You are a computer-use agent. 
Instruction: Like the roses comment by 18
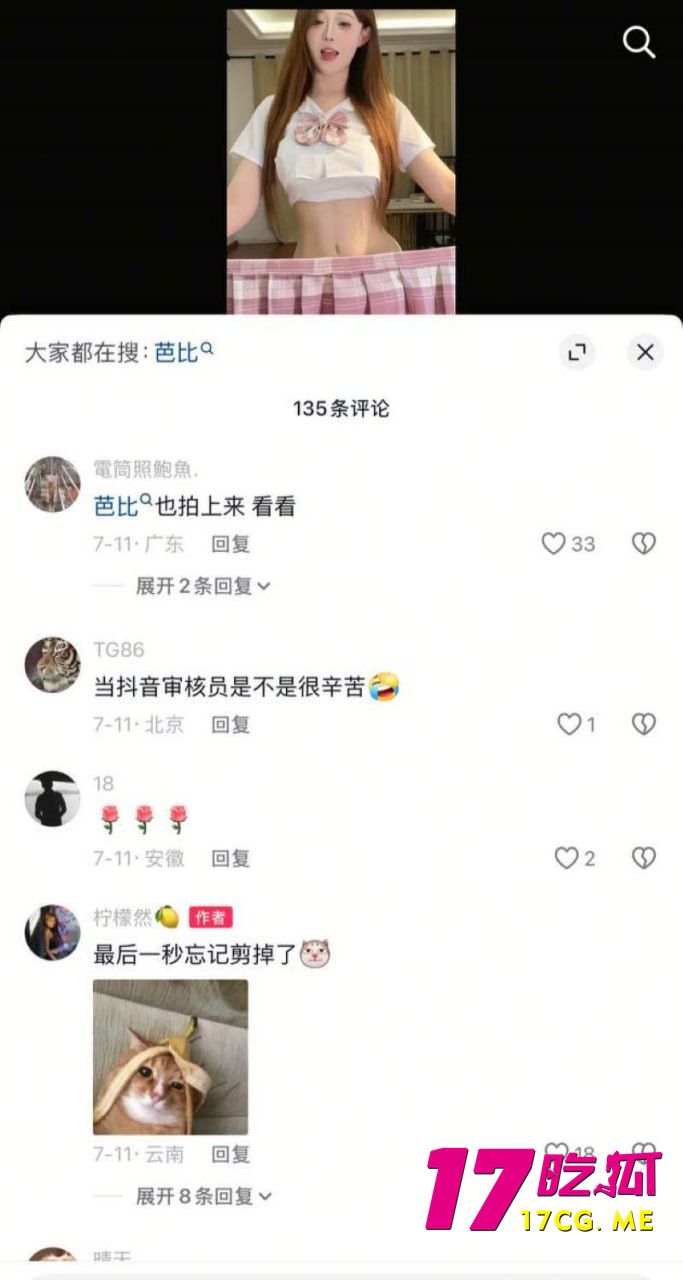click(566, 858)
